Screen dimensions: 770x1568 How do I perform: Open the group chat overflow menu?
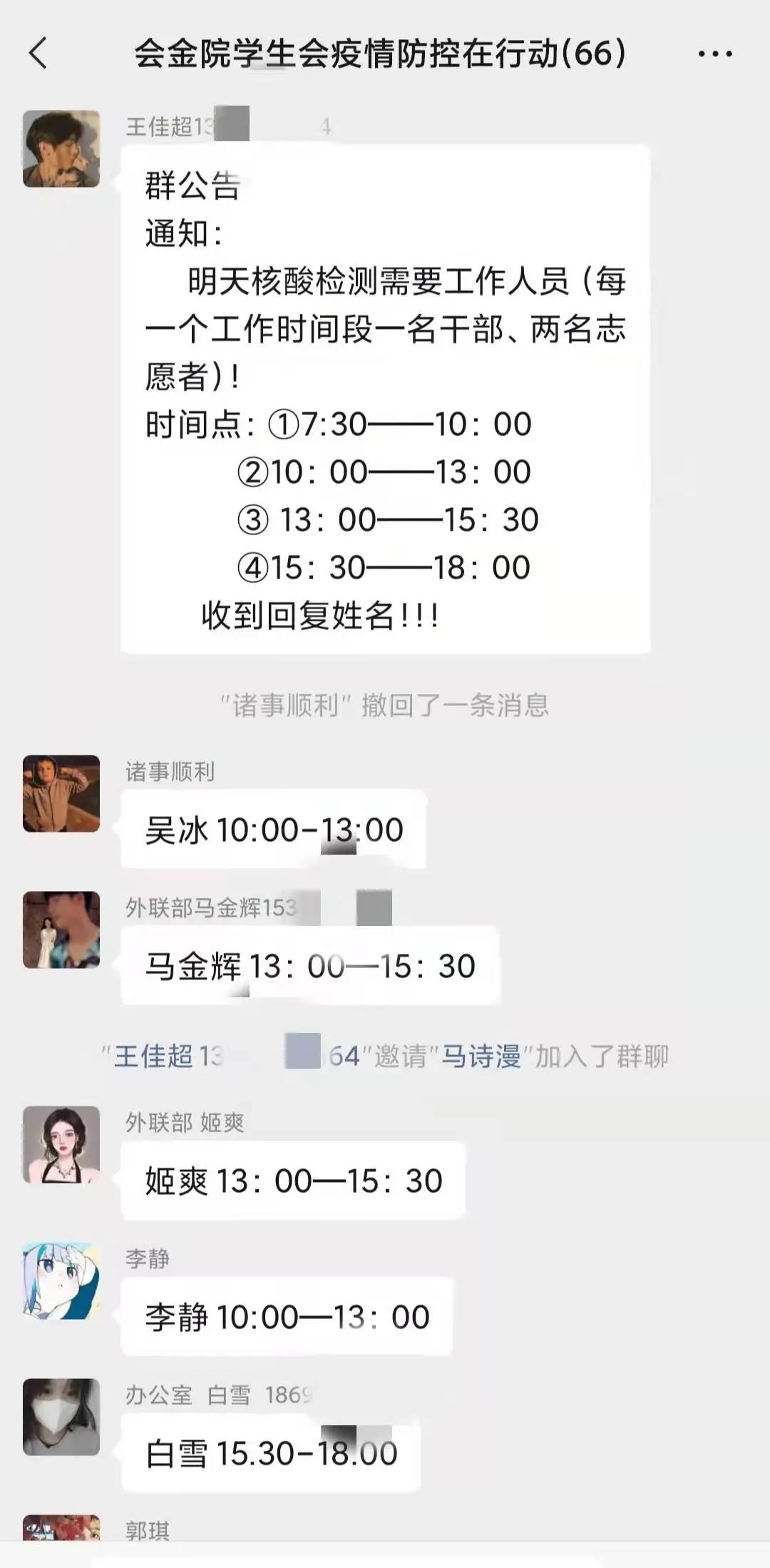click(714, 54)
